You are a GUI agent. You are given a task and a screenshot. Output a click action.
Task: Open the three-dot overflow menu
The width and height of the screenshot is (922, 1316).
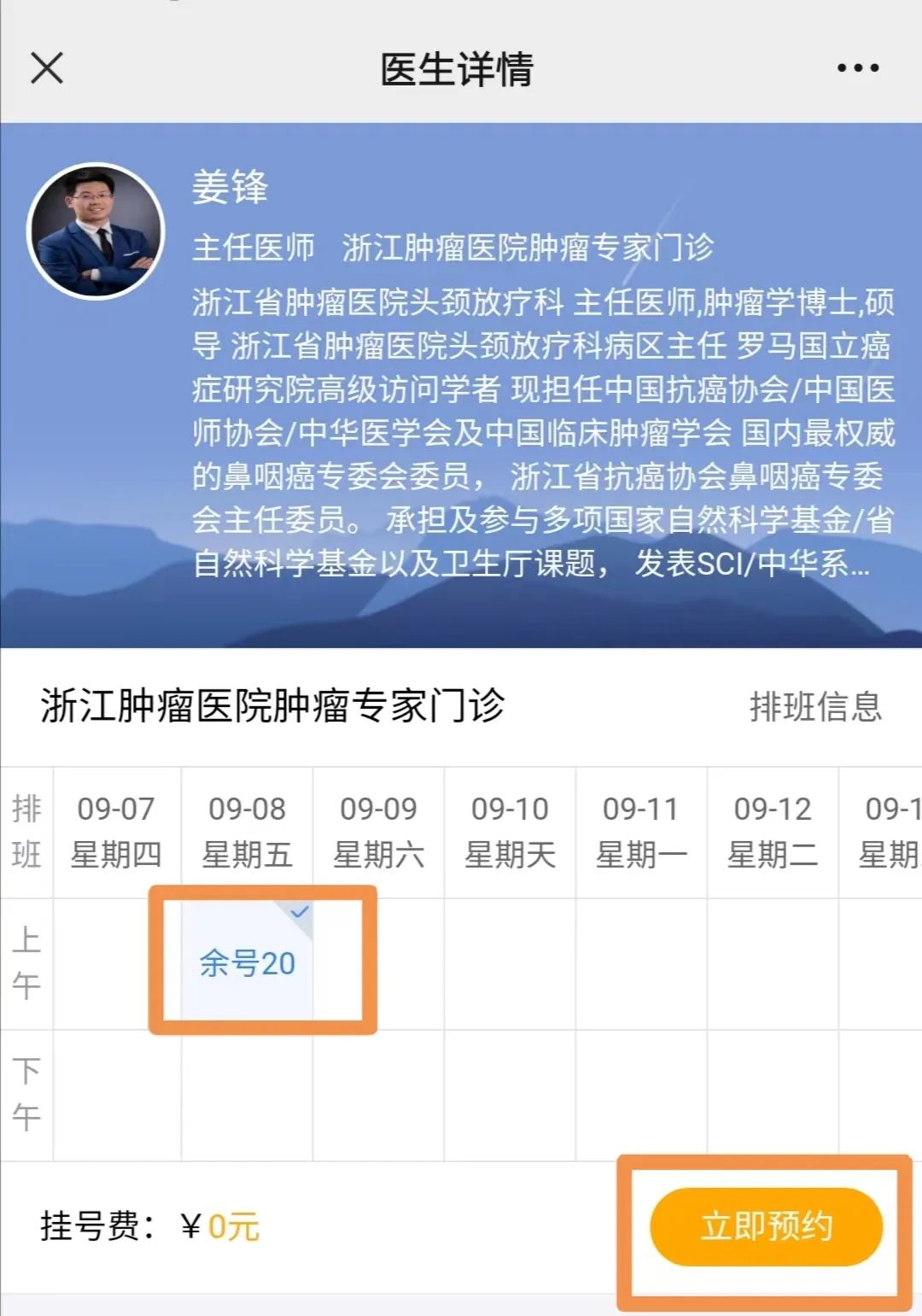point(857,68)
